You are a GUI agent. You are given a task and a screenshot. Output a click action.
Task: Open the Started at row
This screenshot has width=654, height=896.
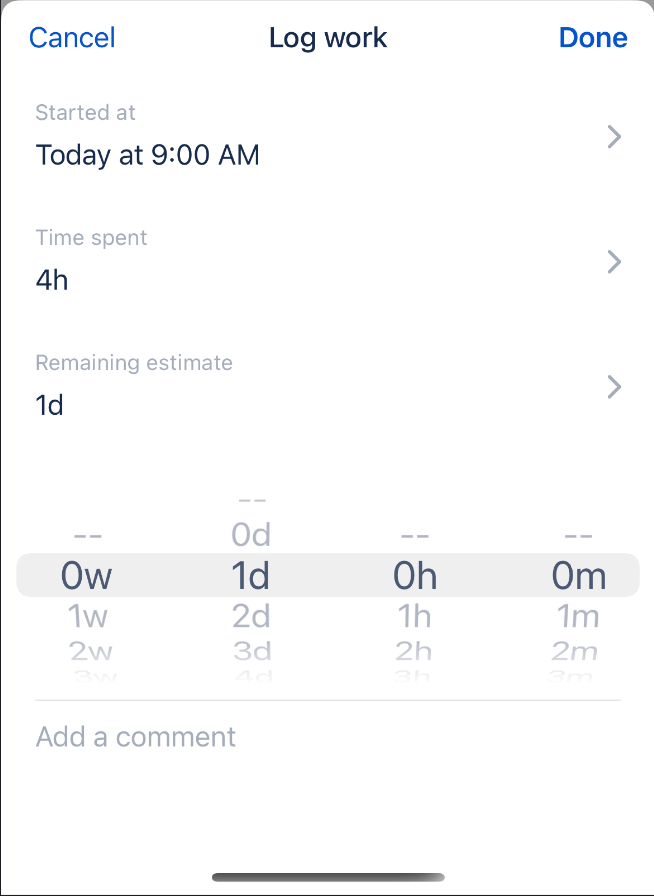pos(327,137)
